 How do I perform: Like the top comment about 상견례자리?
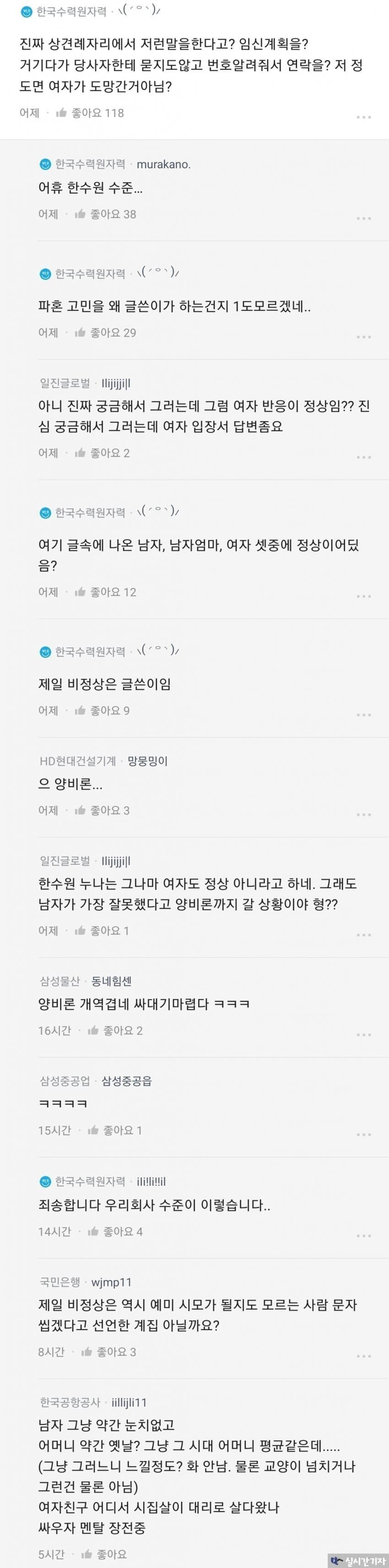(x=90, y=112)
